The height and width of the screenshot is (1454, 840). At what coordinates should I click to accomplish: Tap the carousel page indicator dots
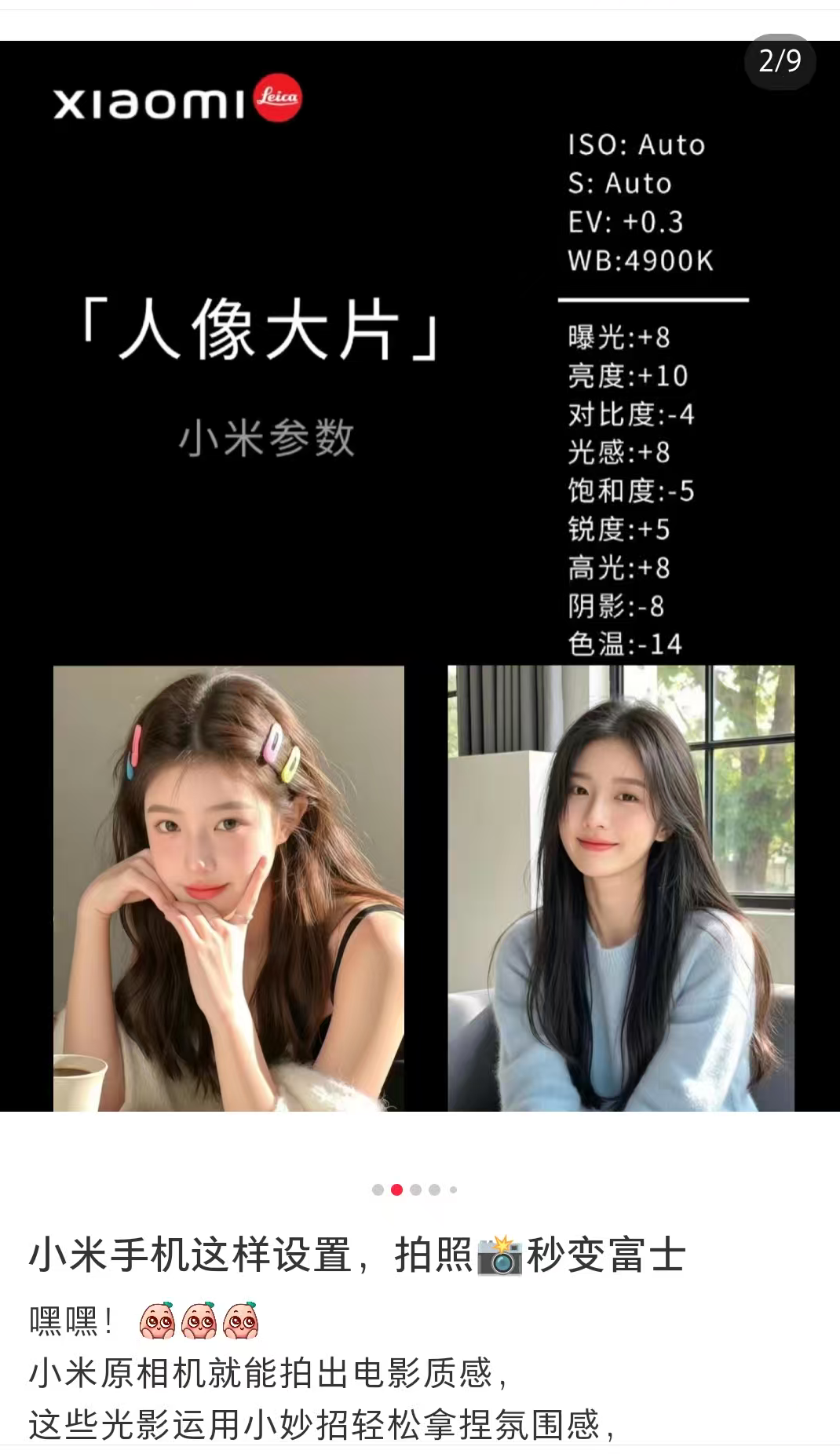(x=415, y=1189)
